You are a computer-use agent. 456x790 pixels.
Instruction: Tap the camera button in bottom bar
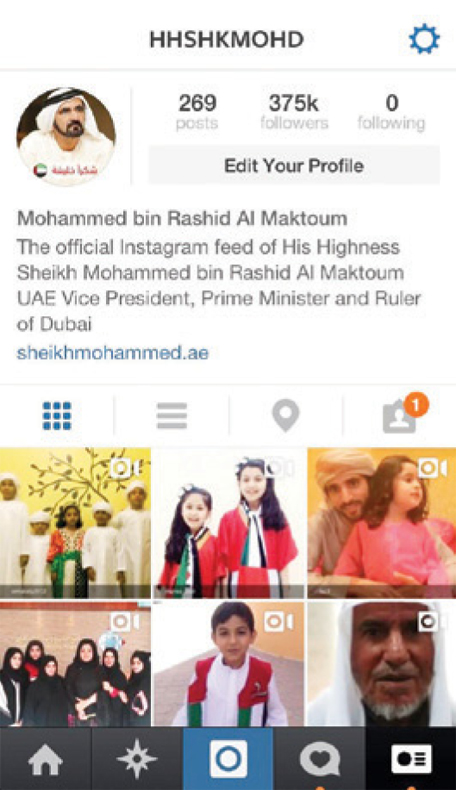pyautogui.click(x=228, y=759)
